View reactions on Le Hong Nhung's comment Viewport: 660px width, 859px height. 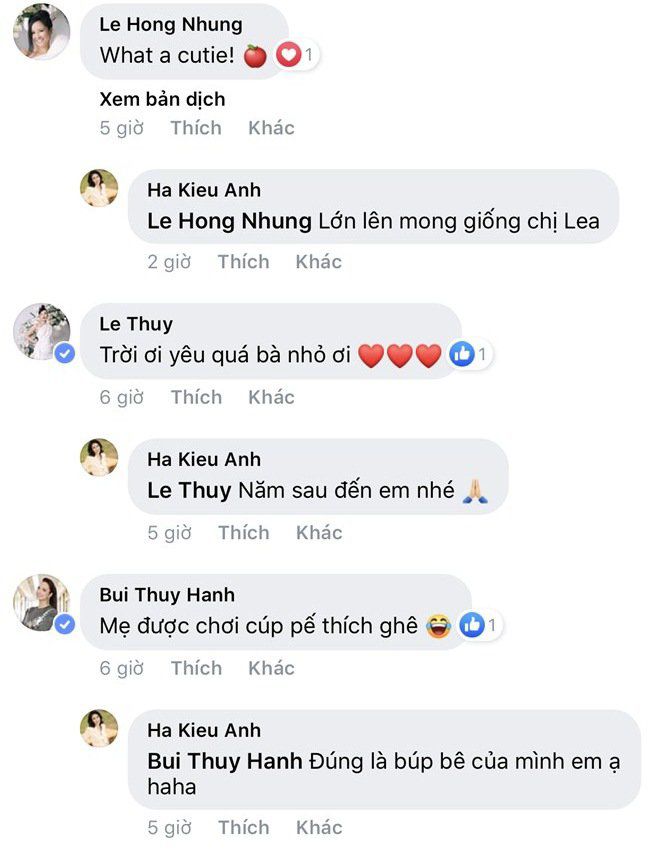(x=296, y=55)
